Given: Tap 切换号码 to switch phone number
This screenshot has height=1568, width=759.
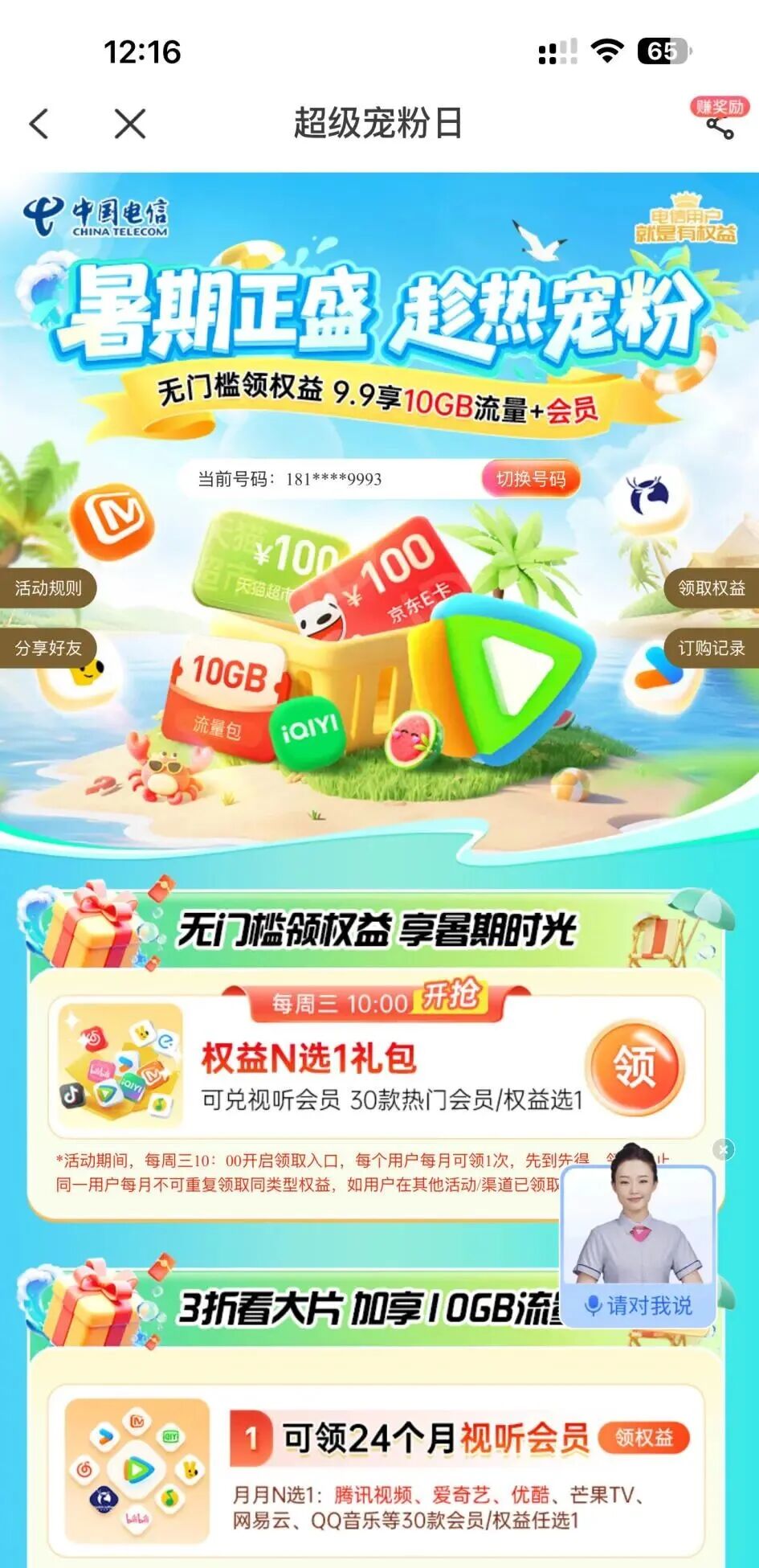Looking at the screenshot, I should click(530, 479).
